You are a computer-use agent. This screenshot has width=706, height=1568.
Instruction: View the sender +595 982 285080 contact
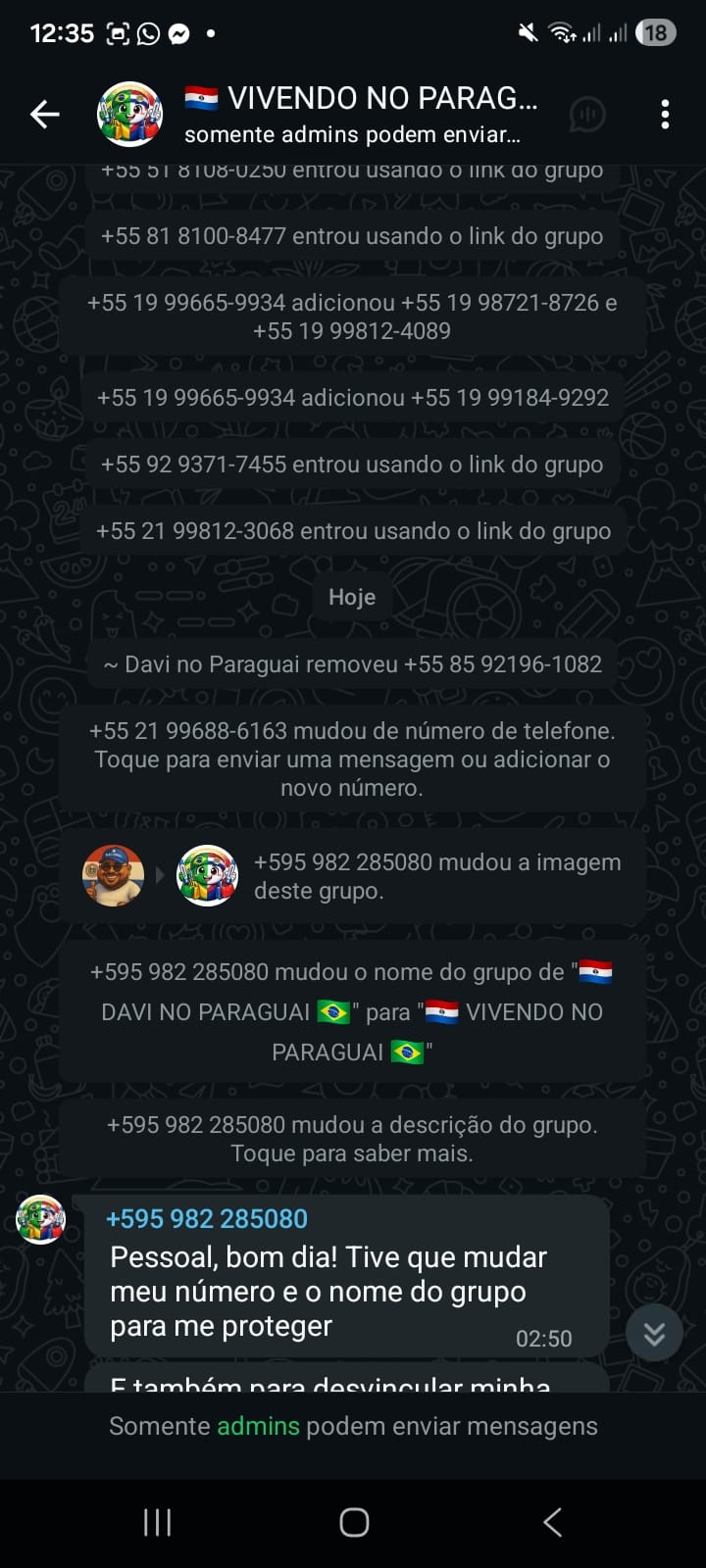pyautogui.click(x=207, y=1218)
